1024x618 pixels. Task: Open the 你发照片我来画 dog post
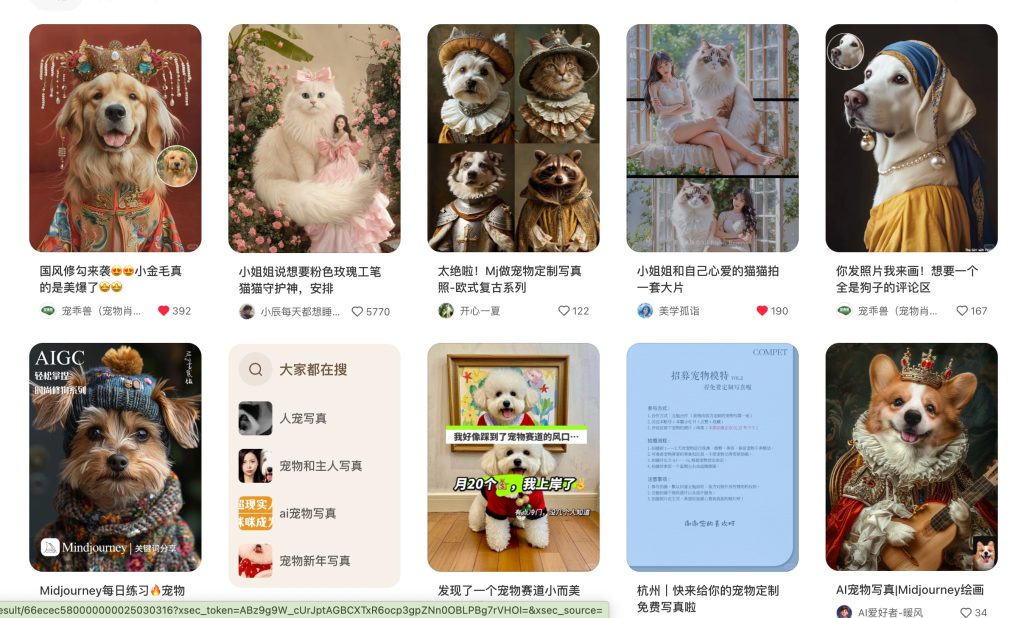tap(911, 138)
